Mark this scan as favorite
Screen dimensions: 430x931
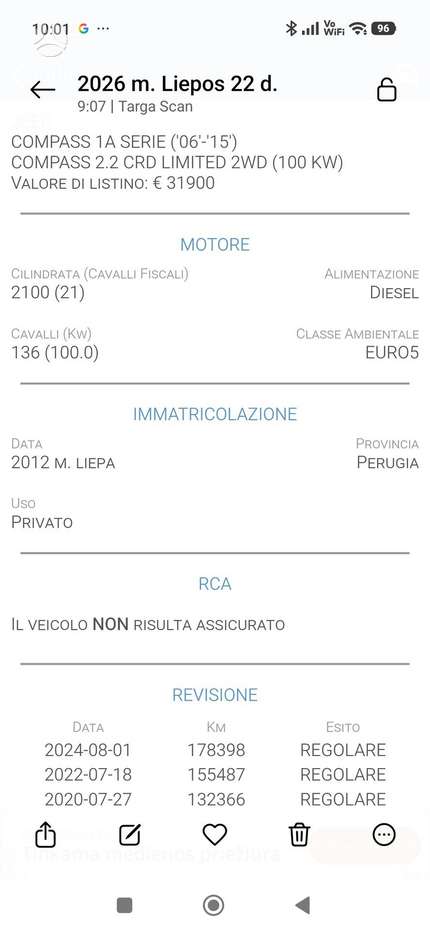[x=215, y=835]
